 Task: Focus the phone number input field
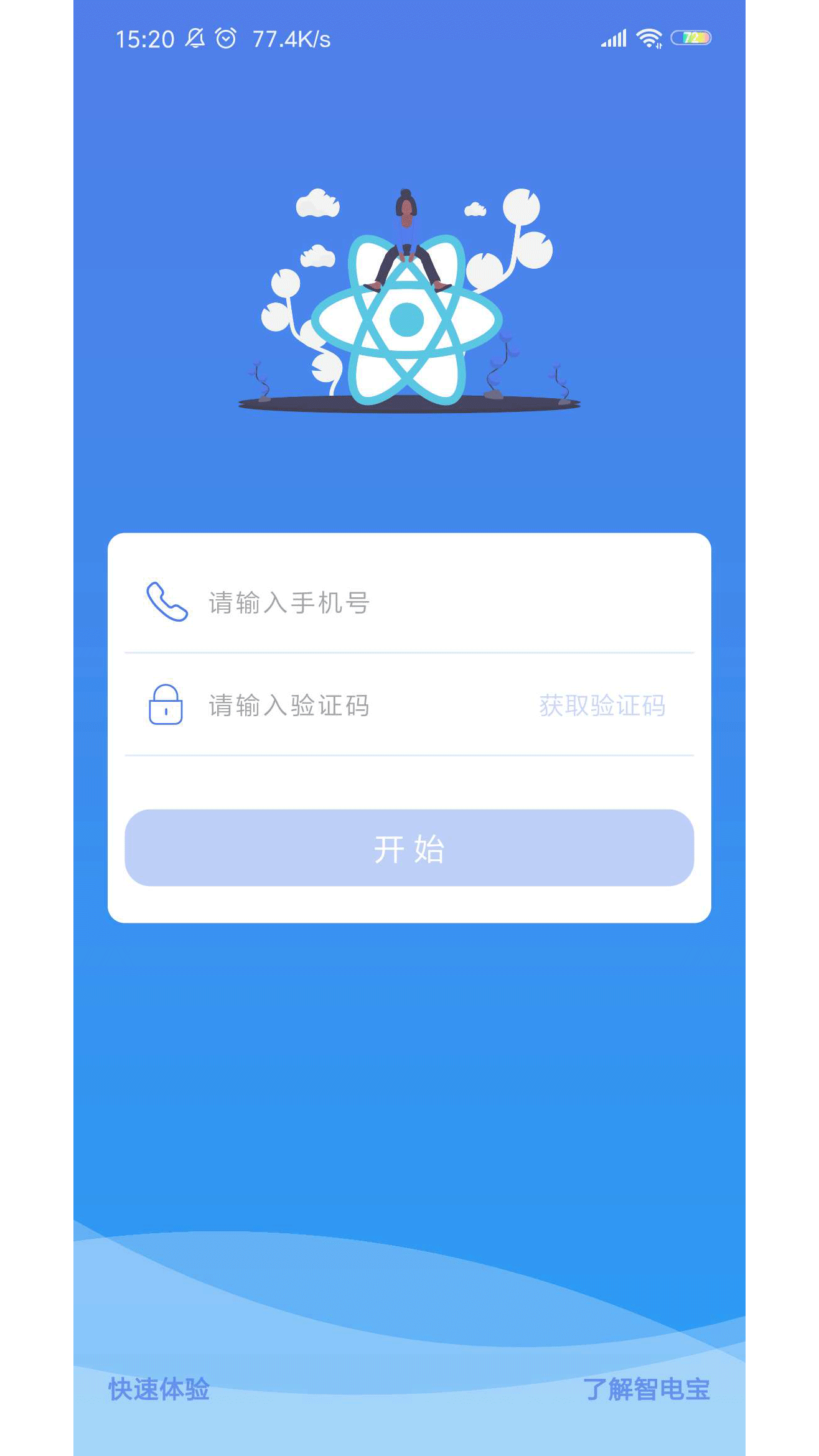436,602
